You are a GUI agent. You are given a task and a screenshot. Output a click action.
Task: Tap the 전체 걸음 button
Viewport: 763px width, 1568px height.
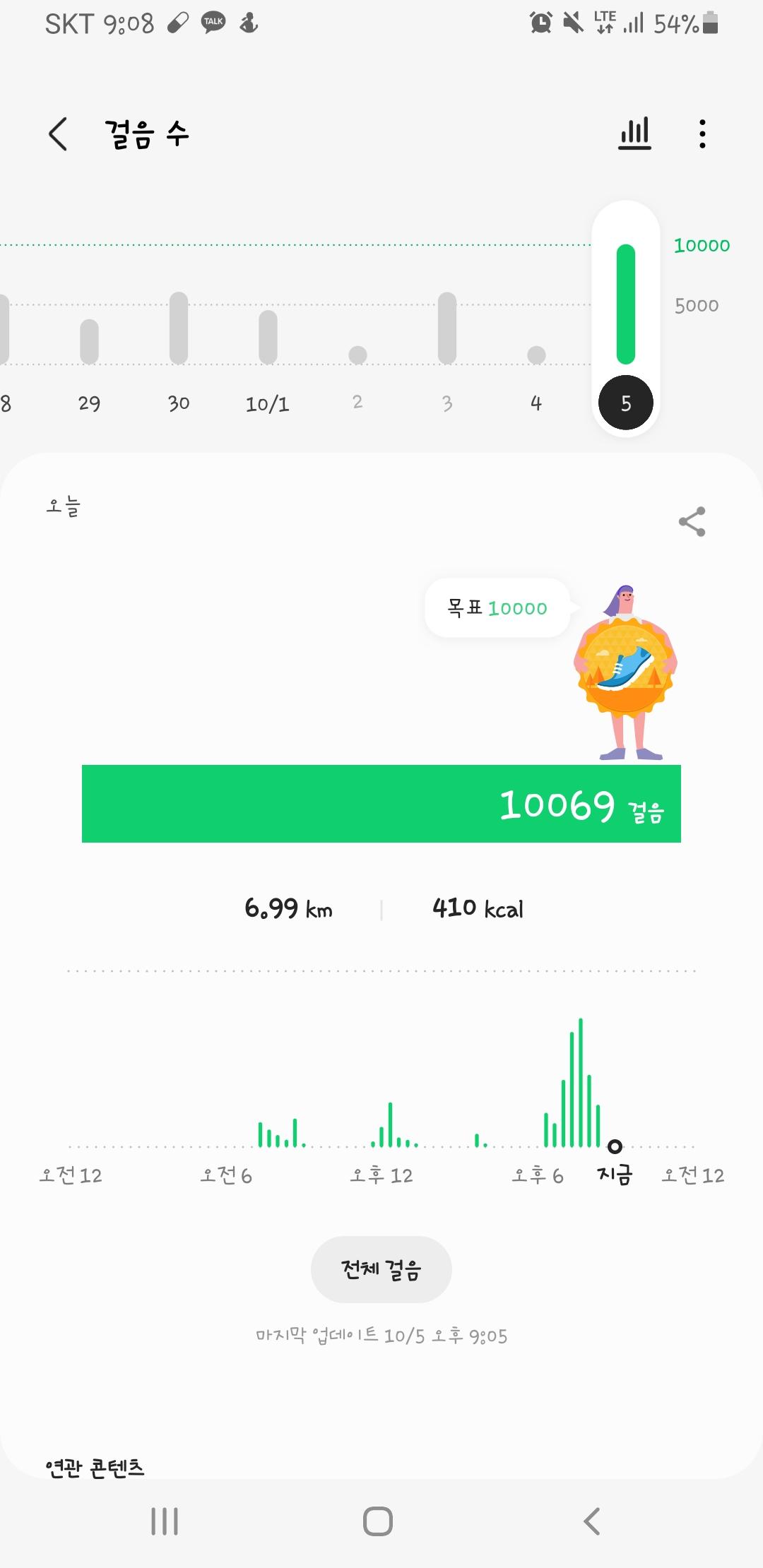click(x=381, y=1269)
